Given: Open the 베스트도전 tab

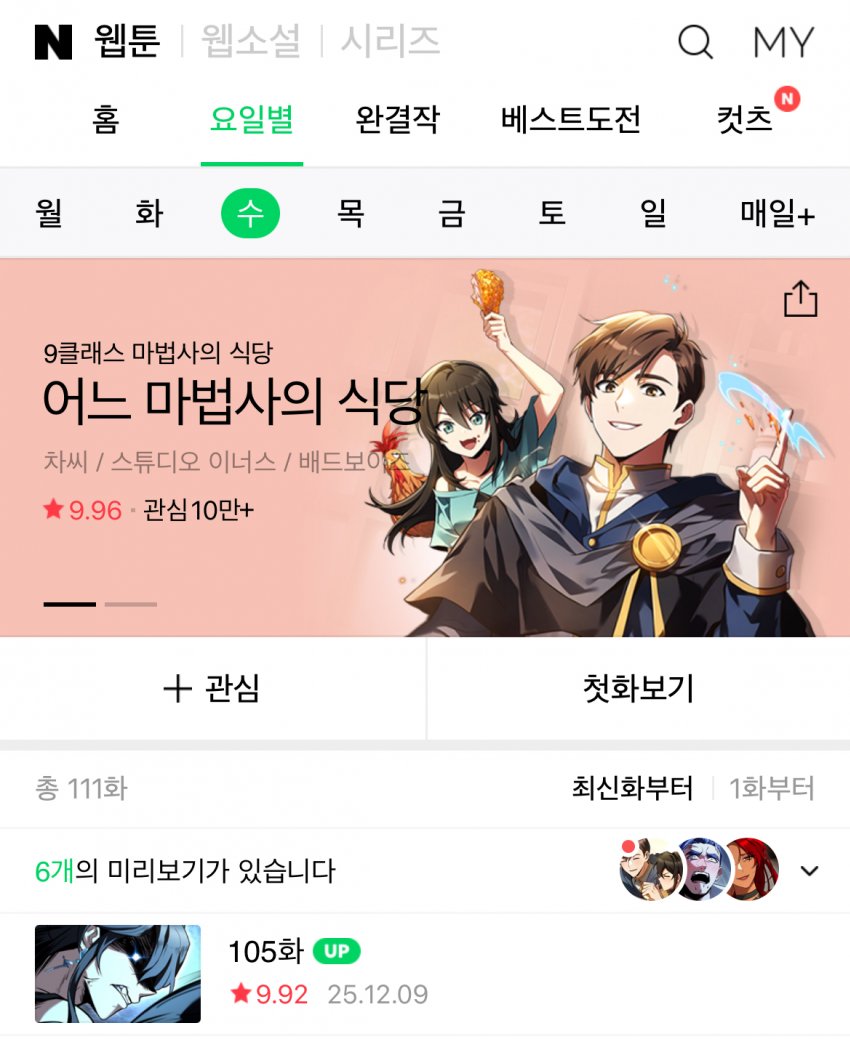Looking at the screenshot, I should tap(570, 120).
